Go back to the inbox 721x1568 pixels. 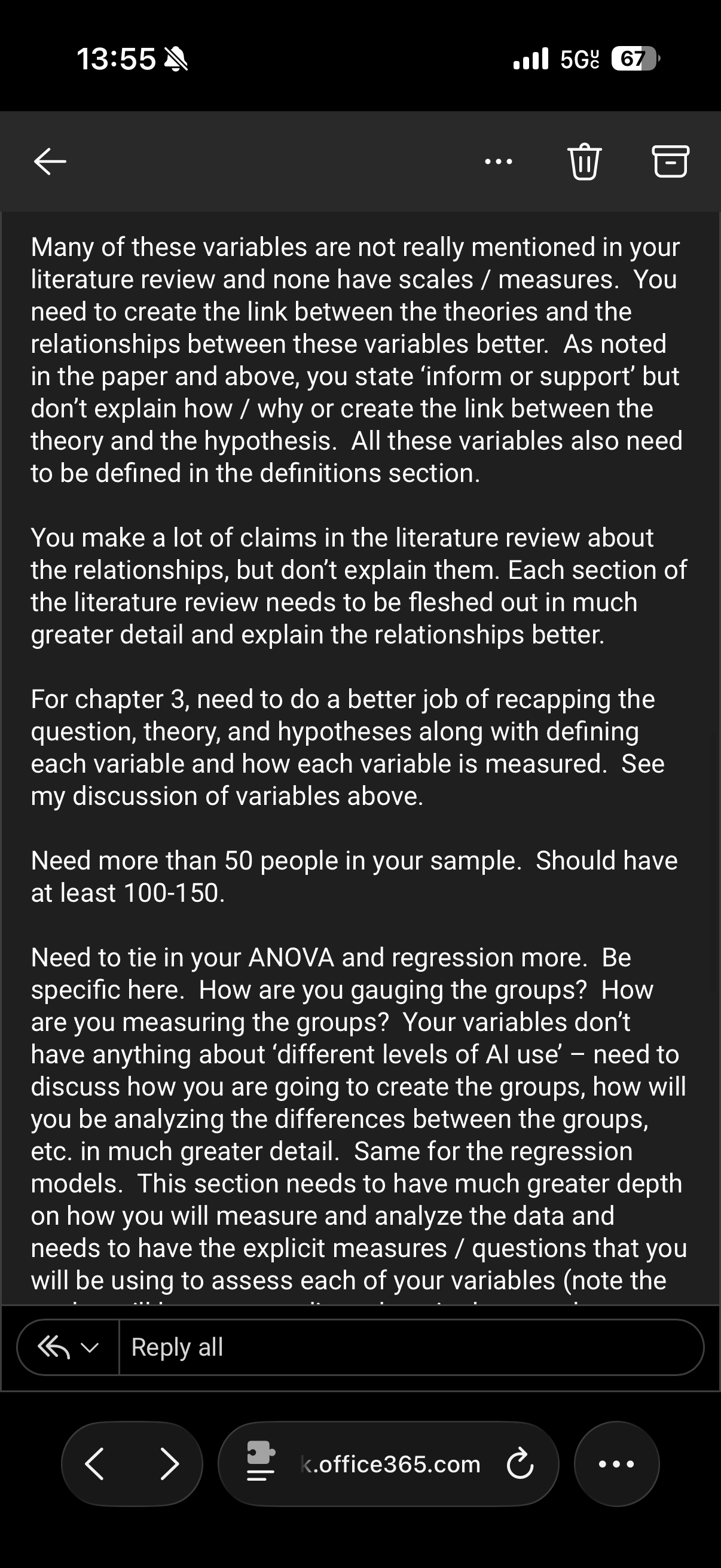(50, 161)
